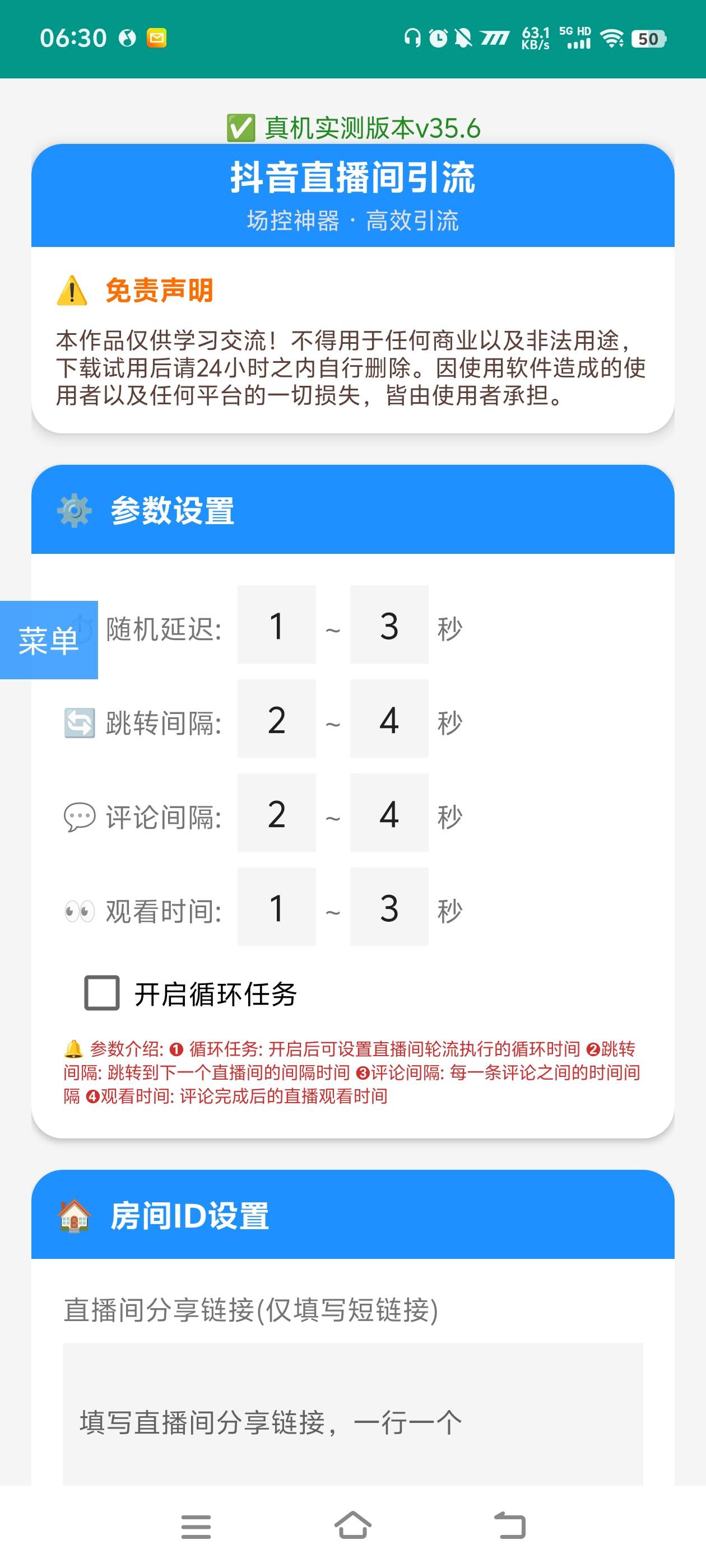Screen dimensions: 706x1568
Task: Click the yellow mail notification icon in status bar
Action: click(x=156, y=38)
